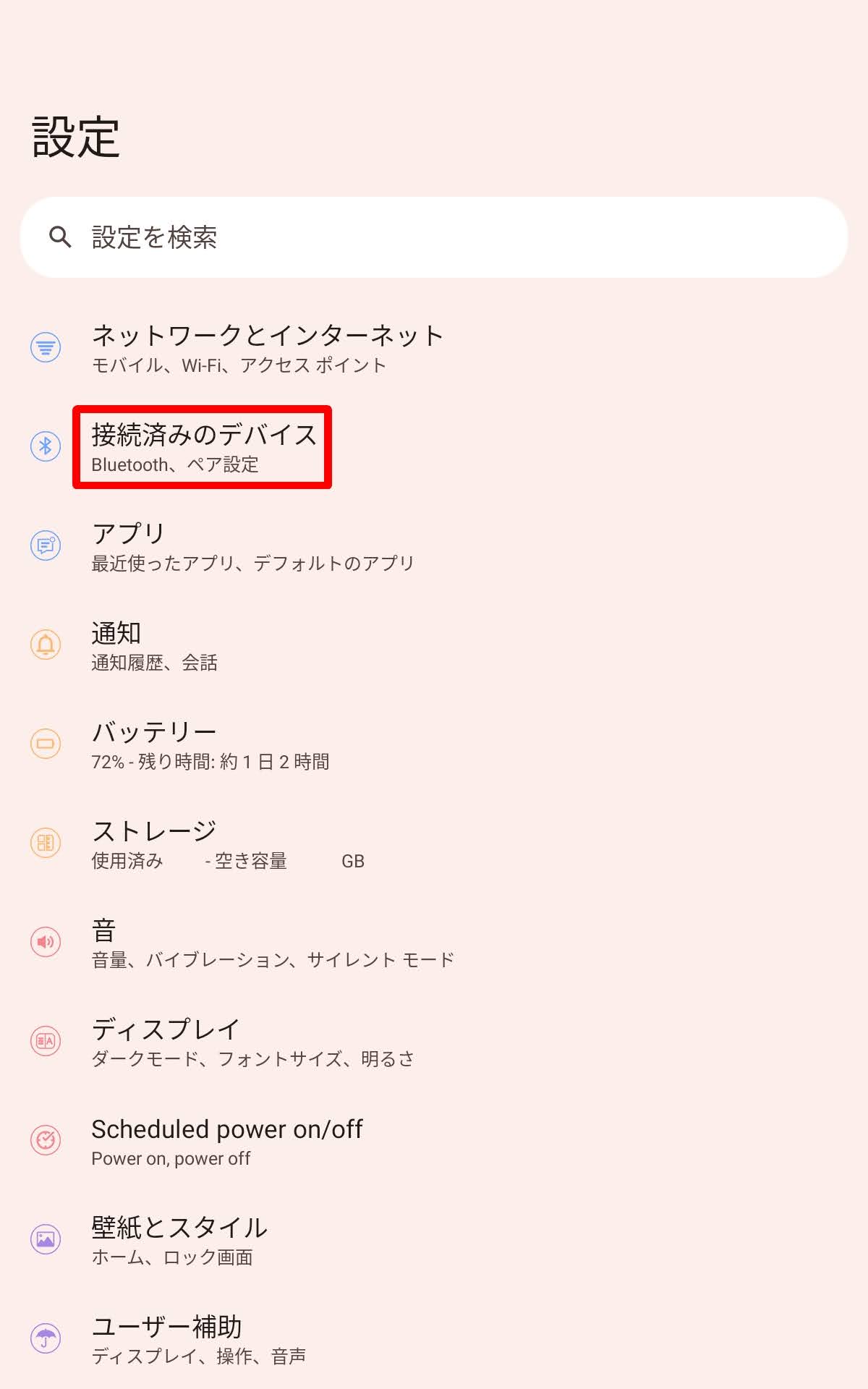This screenshot has height=1389, width=868.
Task: Open バッテリー settings
Action: tap(210, 744)
